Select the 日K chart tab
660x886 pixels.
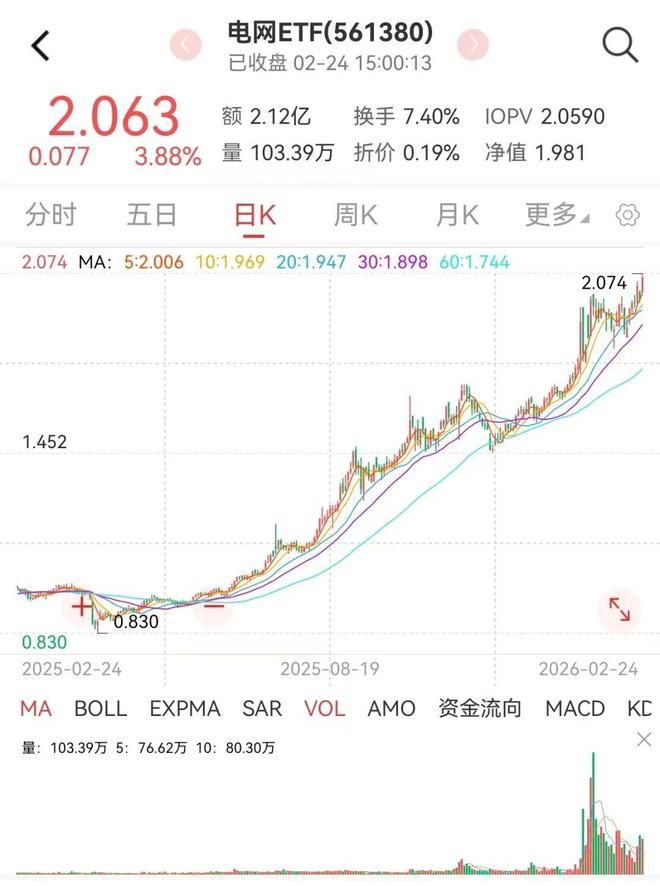tap(254, 214)
